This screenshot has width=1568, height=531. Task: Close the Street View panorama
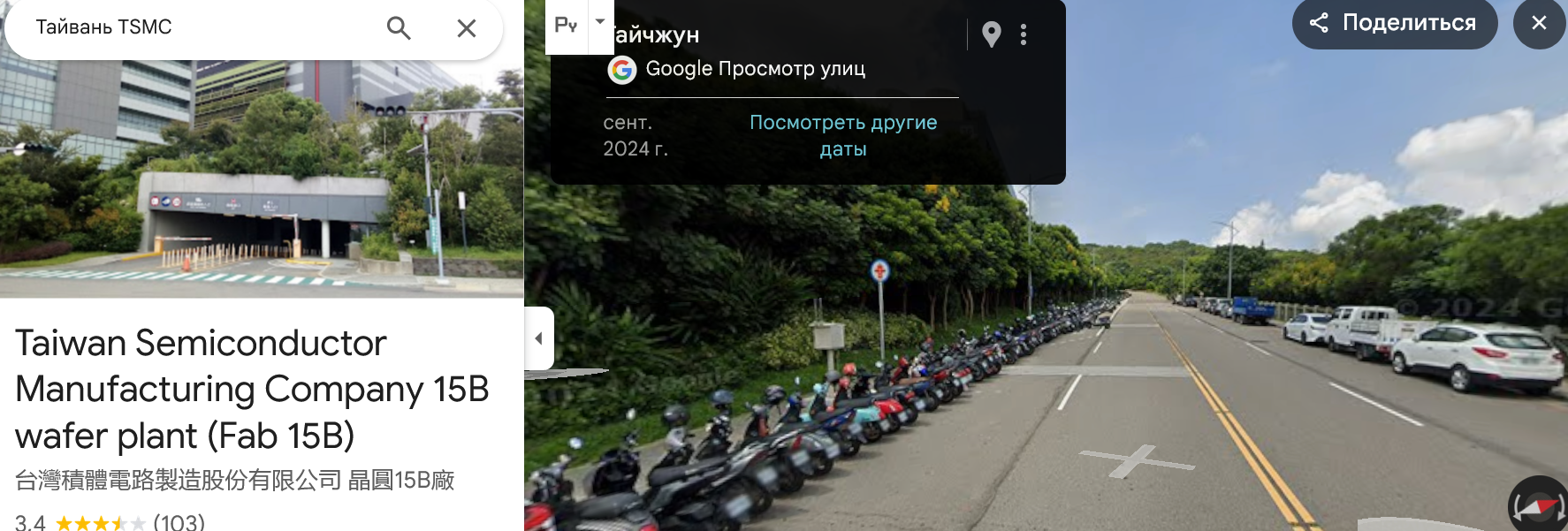(1539, 23)
